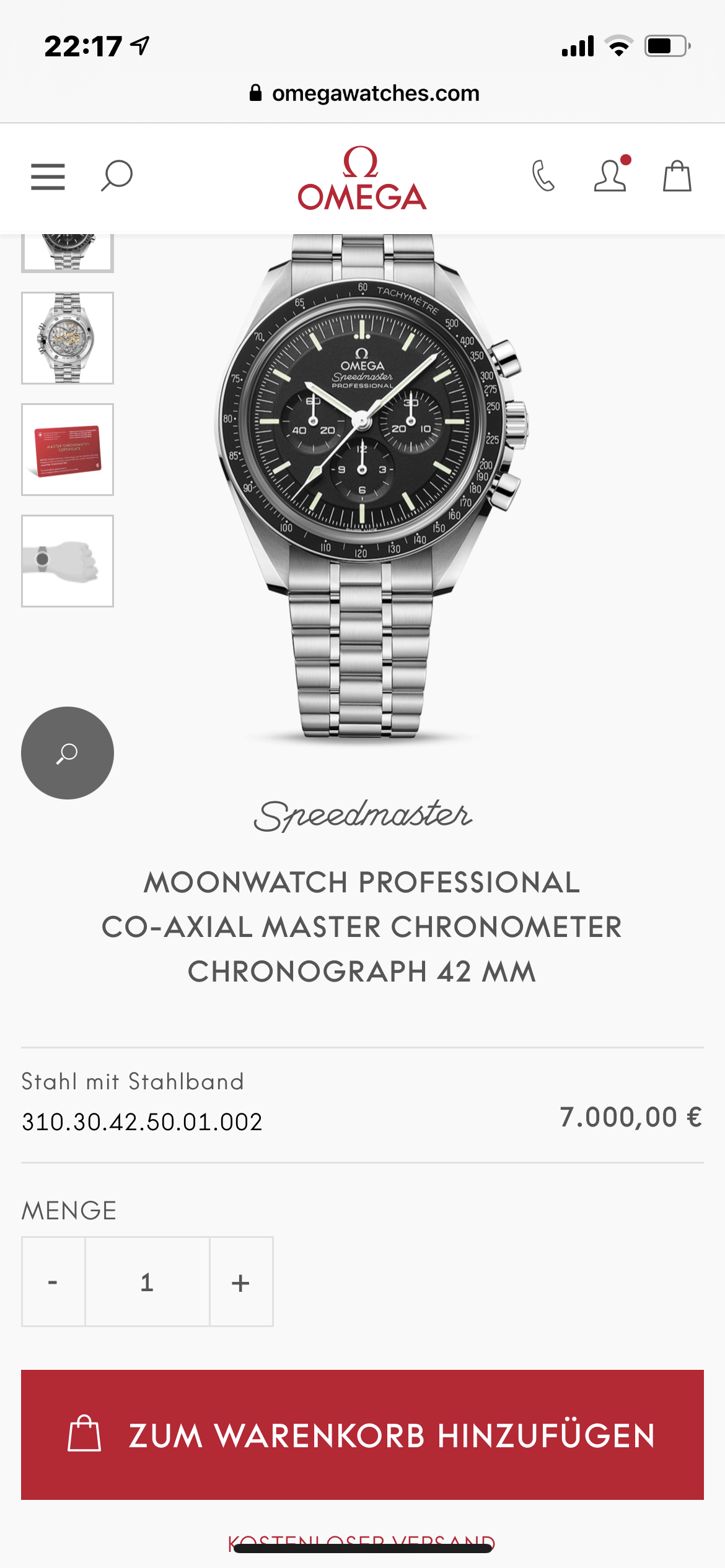View the wrist size thumbnail
725x1568 pixels.
coord(68,561)
